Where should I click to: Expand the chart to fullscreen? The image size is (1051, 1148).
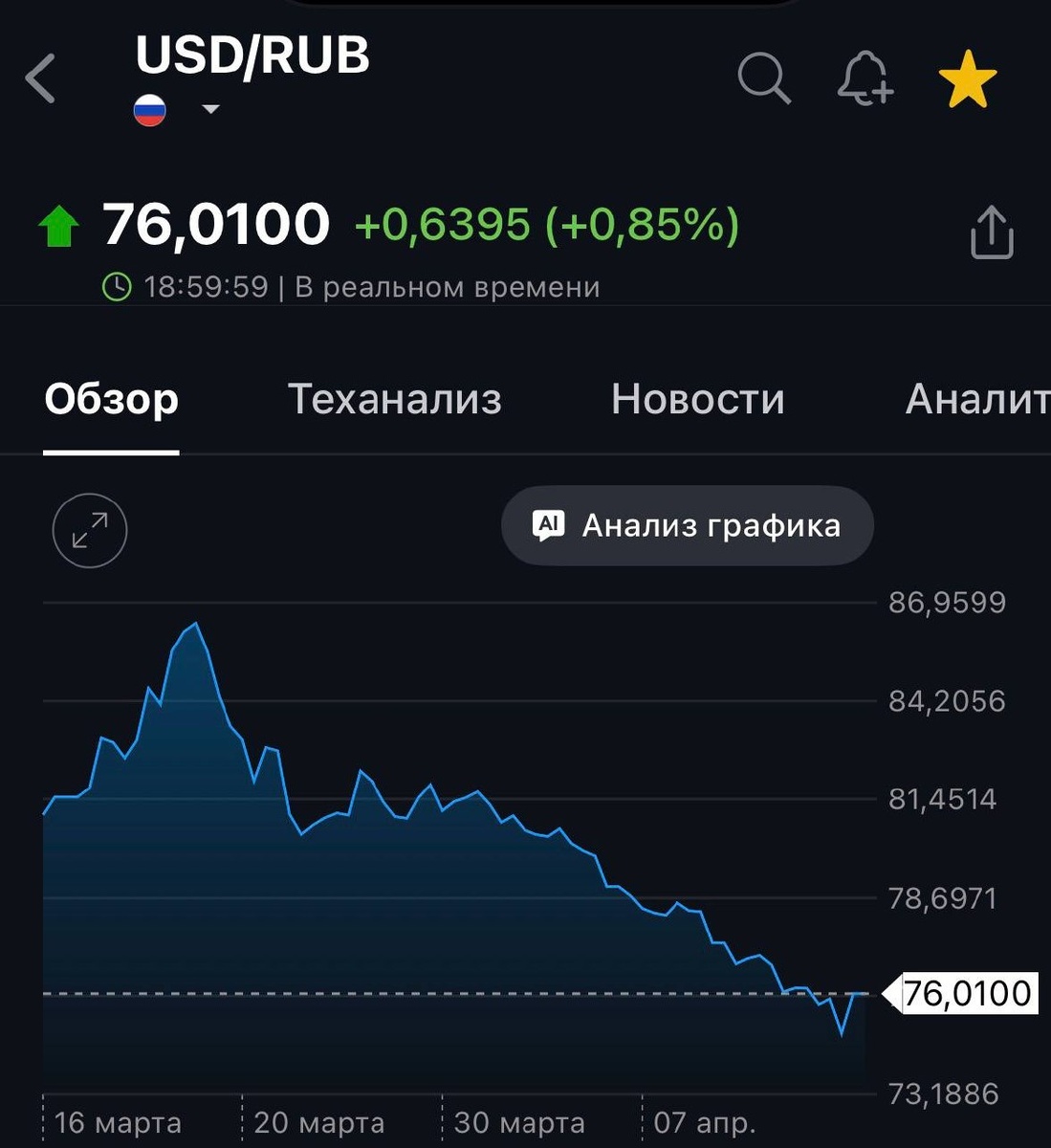point(90,530)
